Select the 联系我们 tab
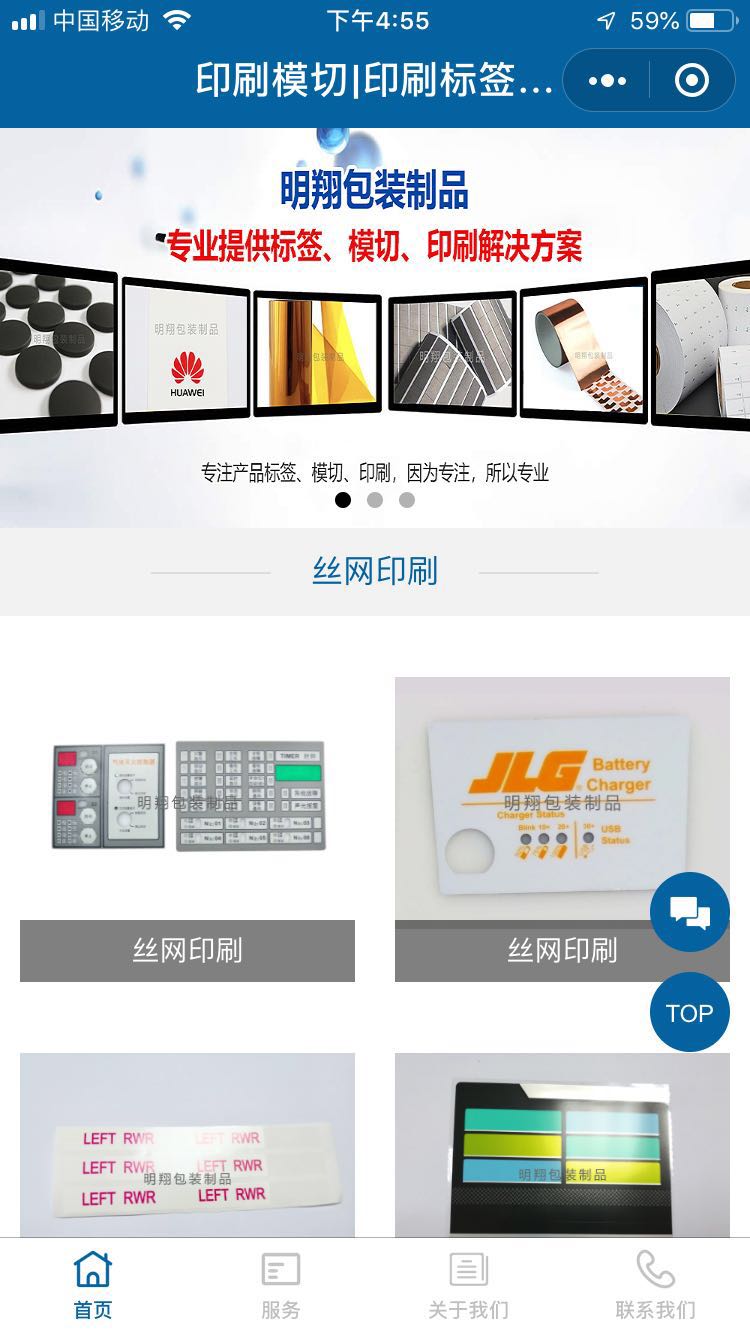Screen dimensions: 750x1334 (656, 1285)
